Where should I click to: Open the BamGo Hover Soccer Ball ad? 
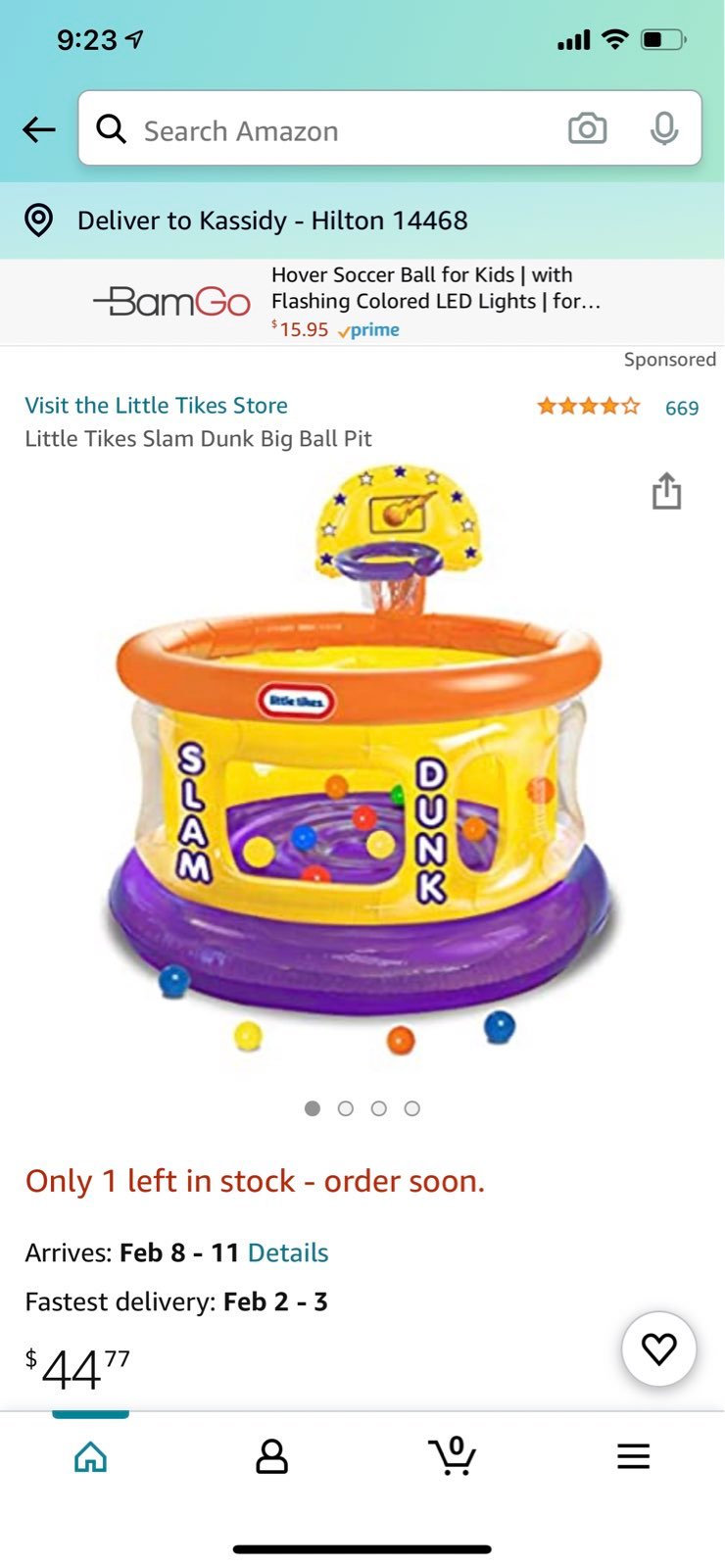pyautogui.click(x=362, y=302)
